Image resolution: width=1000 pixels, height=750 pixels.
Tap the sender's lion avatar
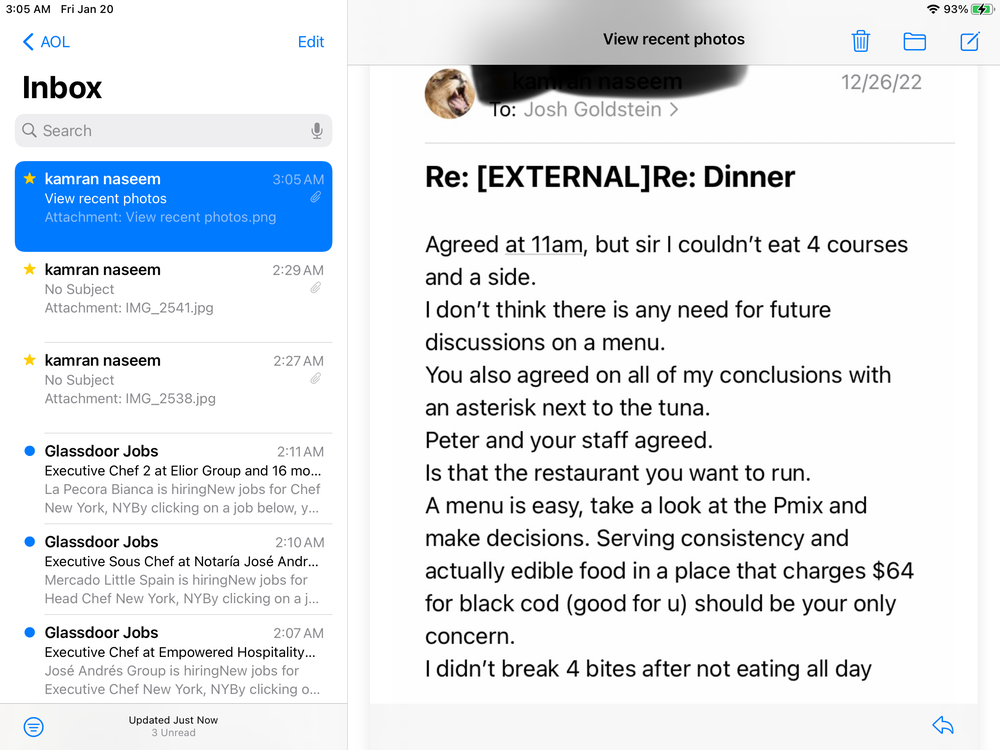click(450, 94)
